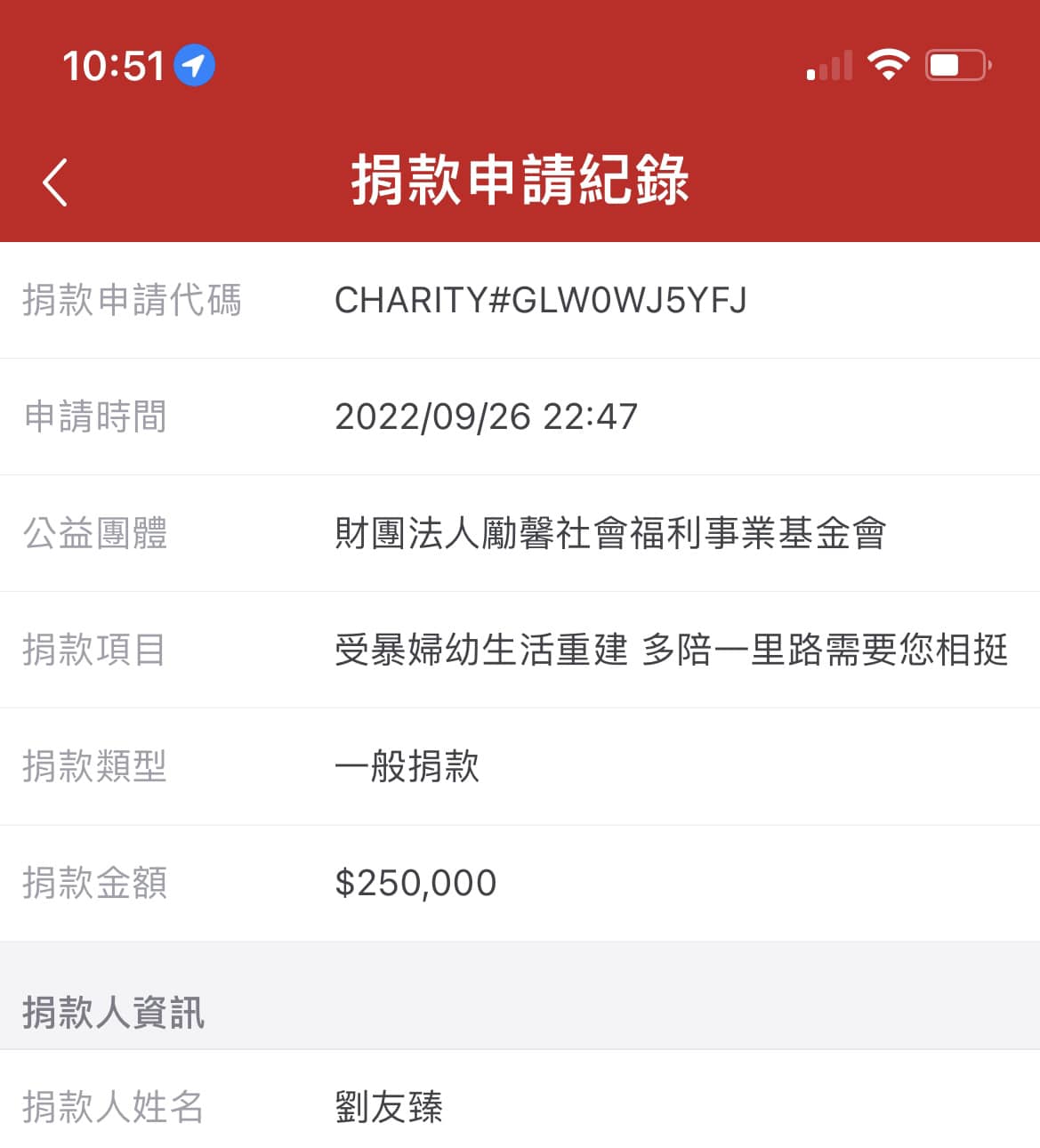Tap the donation code CHARITY#GLW0WJ5YFJ
The width and height of the screenshot is (1040, 1148).
click(543, 301)
